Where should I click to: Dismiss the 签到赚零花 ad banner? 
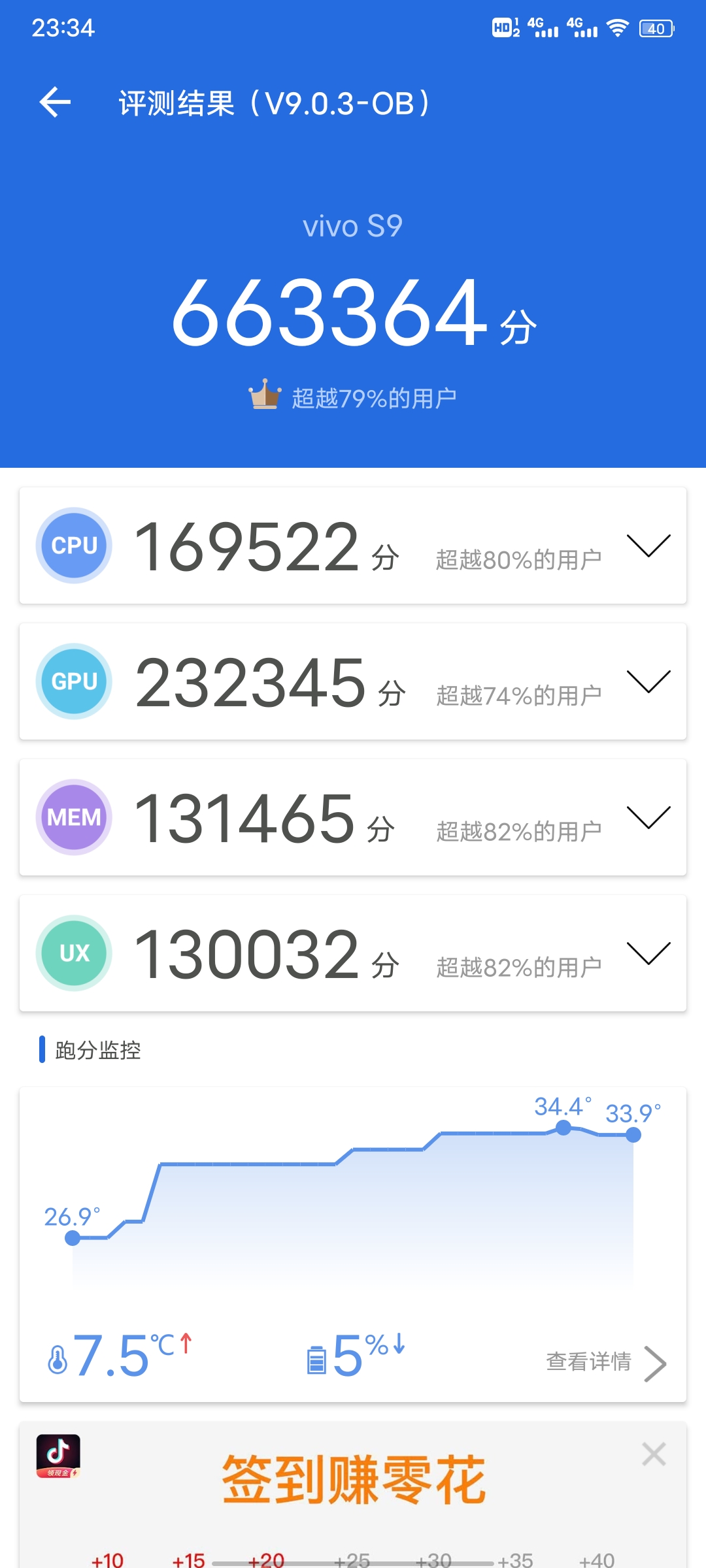click(654, 1454)
